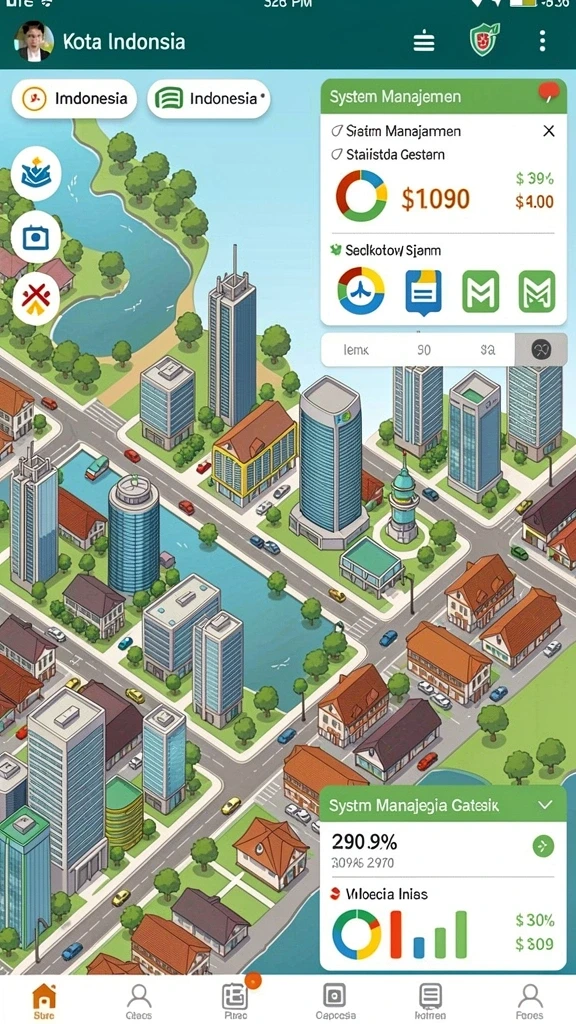
Task: Close the Siatm Manajamen panel with X
Action: pyautogui.click(x=549, y=131)
